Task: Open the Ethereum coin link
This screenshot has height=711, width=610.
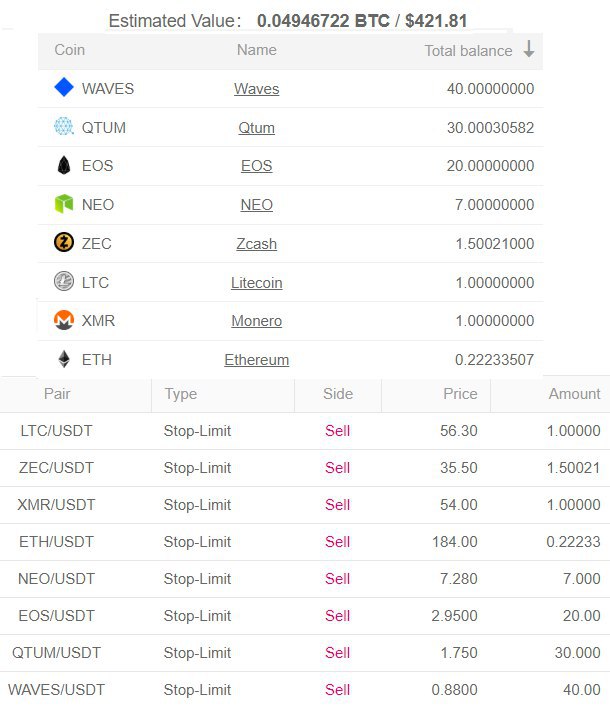Action: 256,360
